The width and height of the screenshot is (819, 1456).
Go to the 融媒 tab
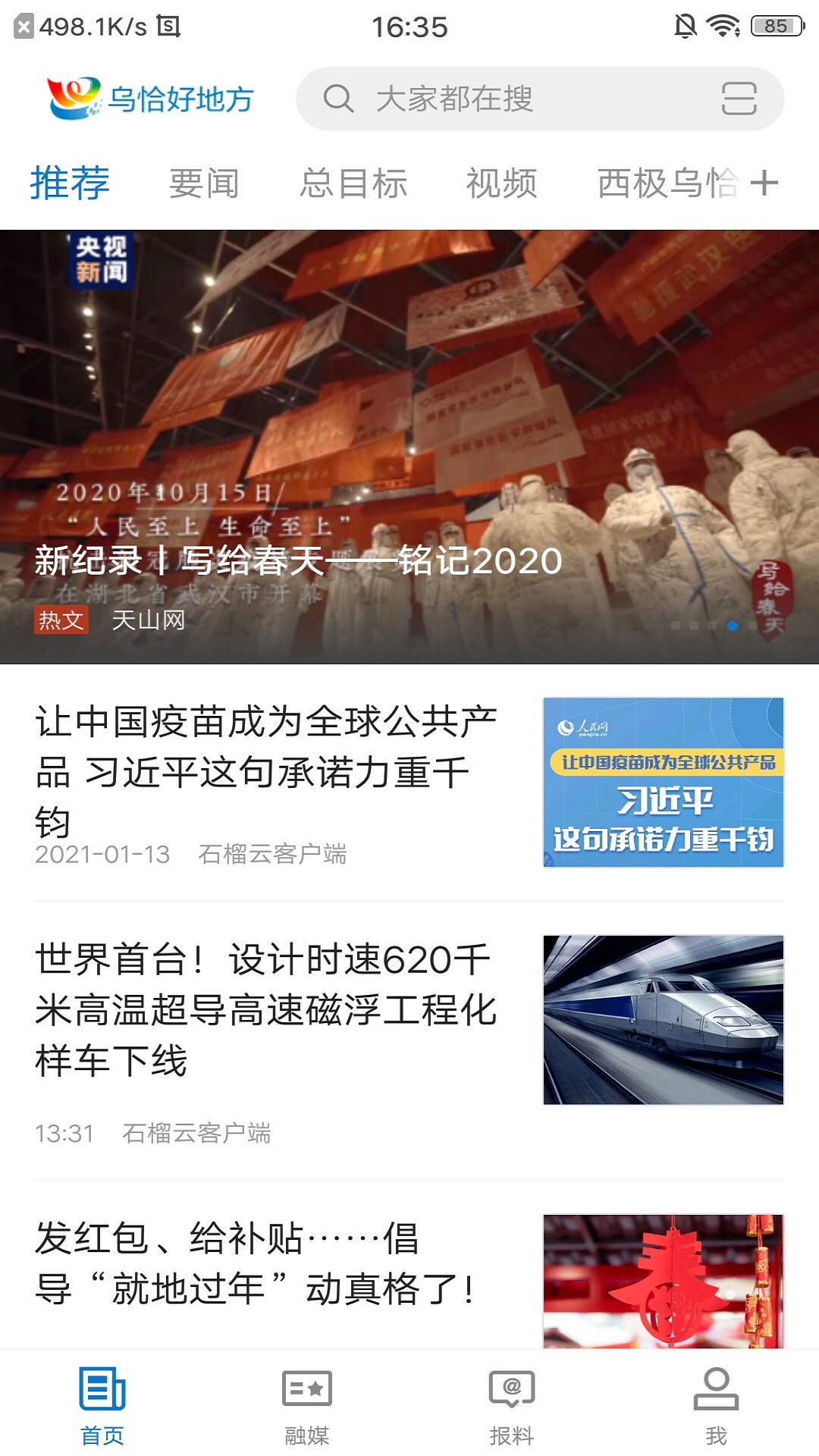[307, 1404]
